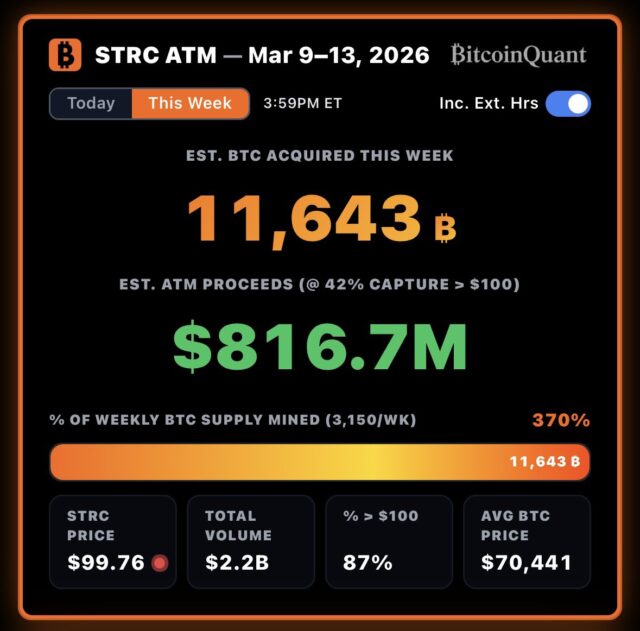Select the This Week segment
This screenshot has height=631, width=640.
click(x=190, y=103)
